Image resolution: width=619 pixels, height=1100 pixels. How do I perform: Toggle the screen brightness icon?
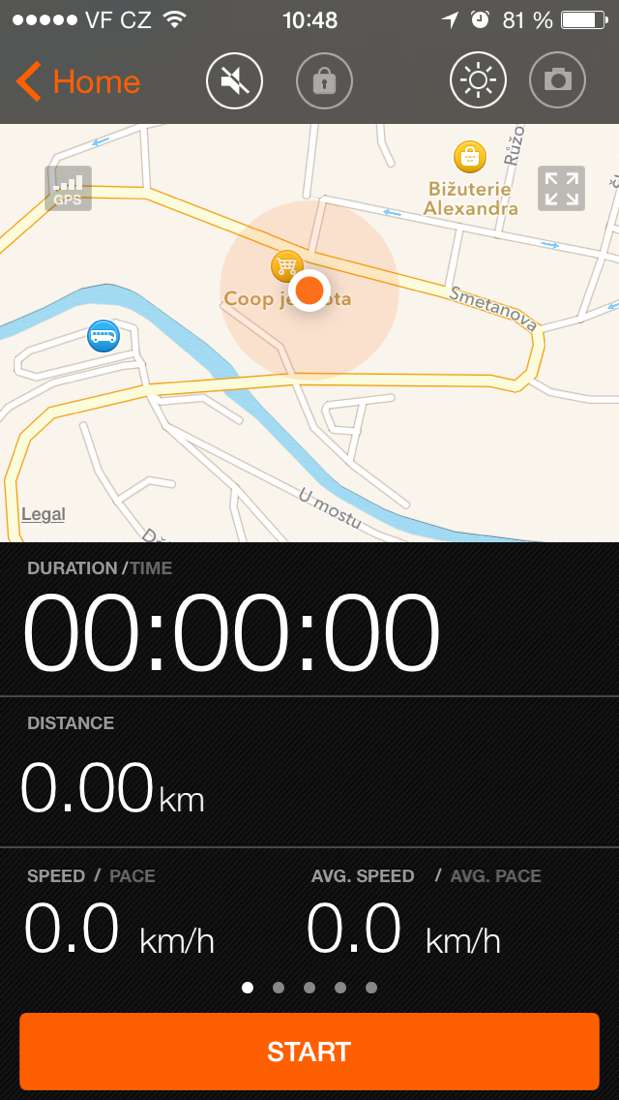coord(478,81)
